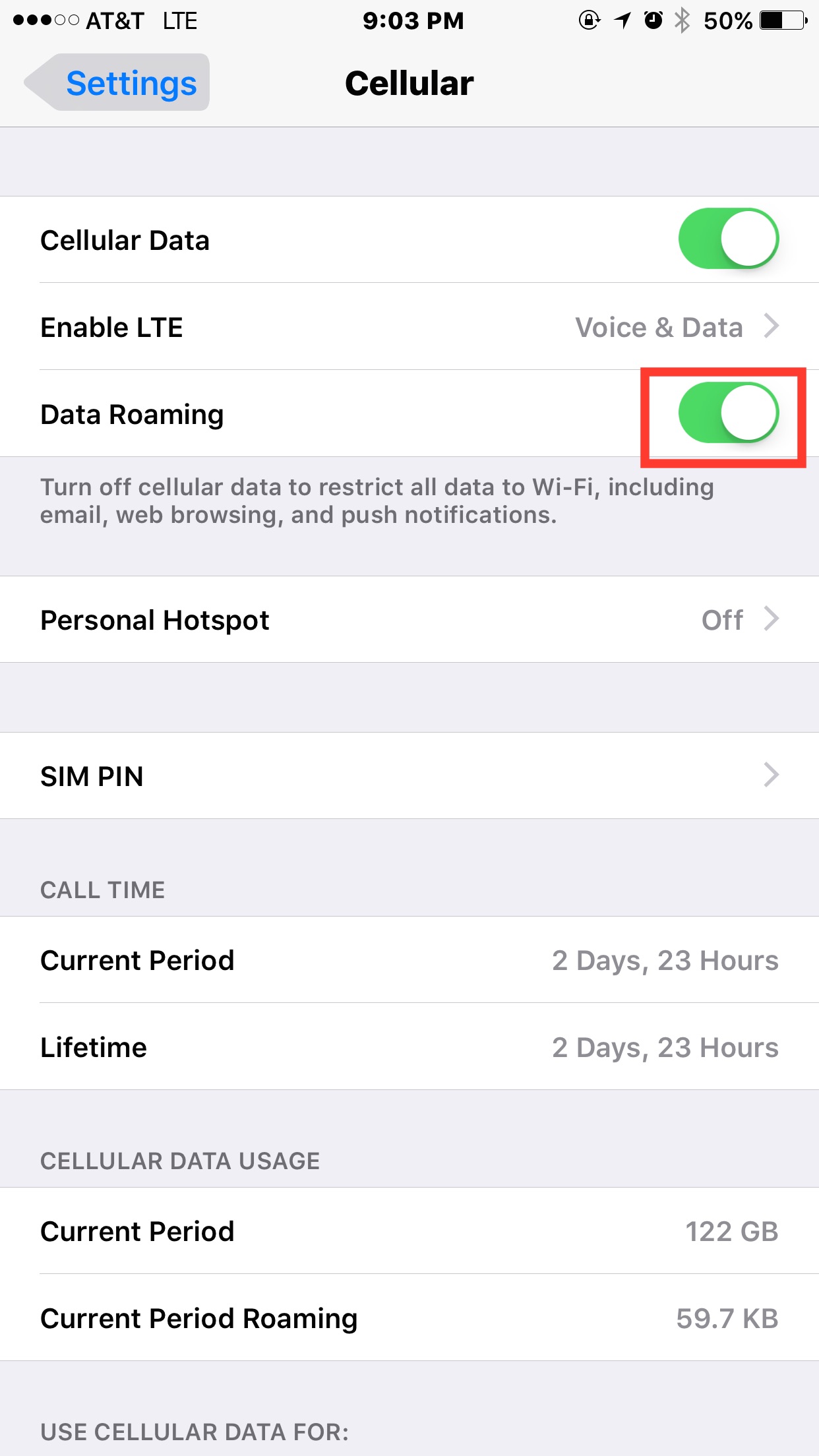Disable the Data Roaming switch

728,413
